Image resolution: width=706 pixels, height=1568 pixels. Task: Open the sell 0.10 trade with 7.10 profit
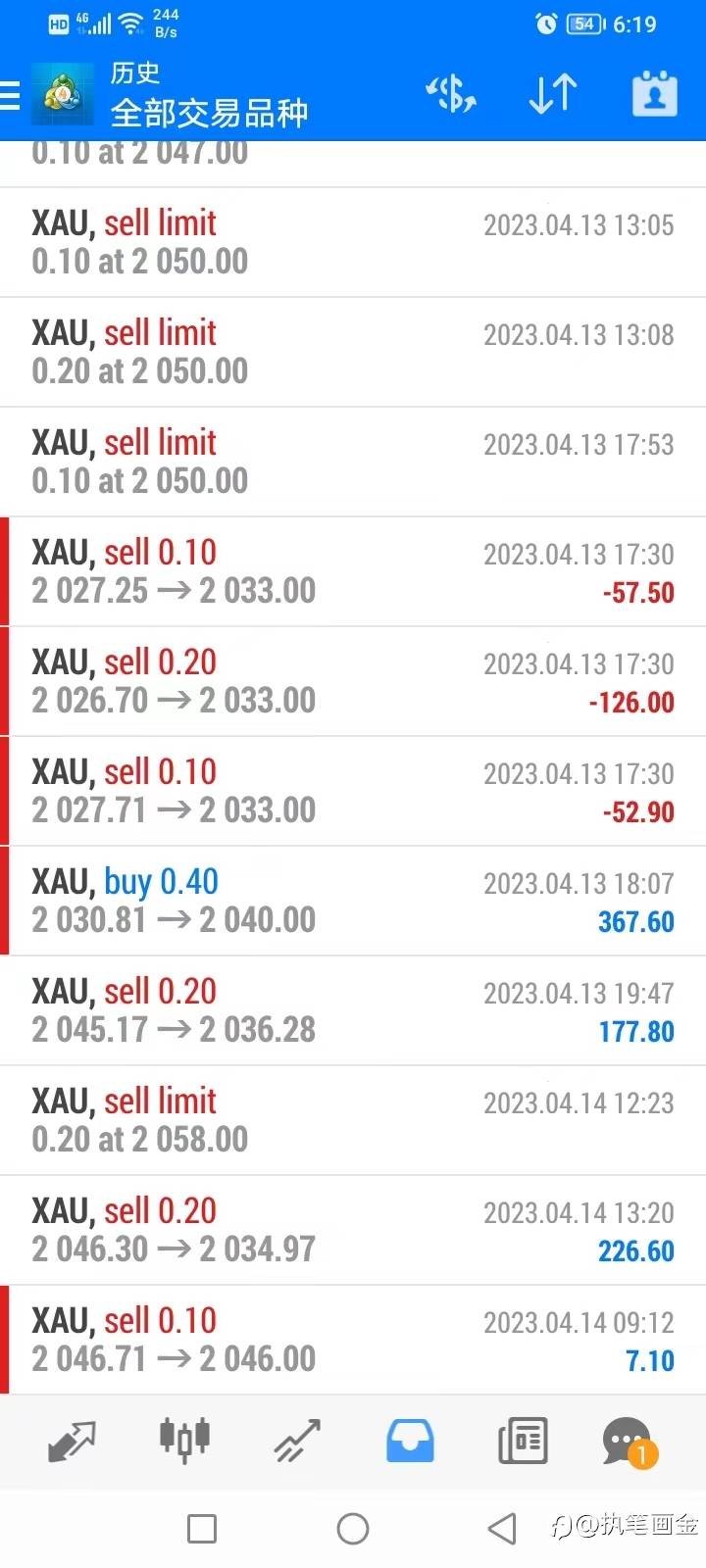coord(353,1340)
